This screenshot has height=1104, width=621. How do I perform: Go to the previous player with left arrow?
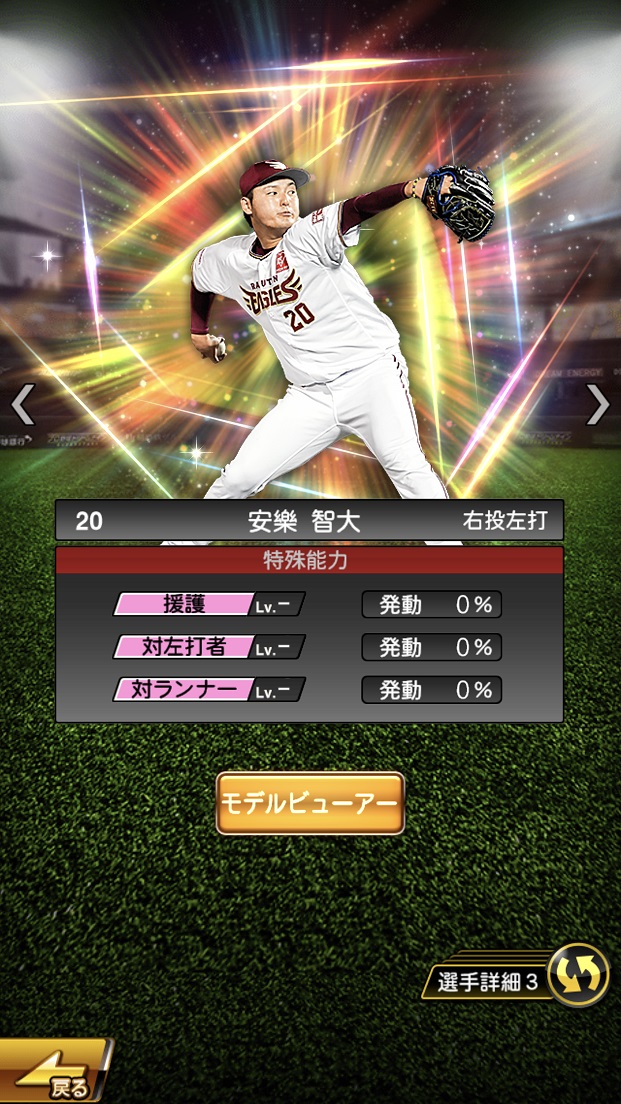coord(22,404)
